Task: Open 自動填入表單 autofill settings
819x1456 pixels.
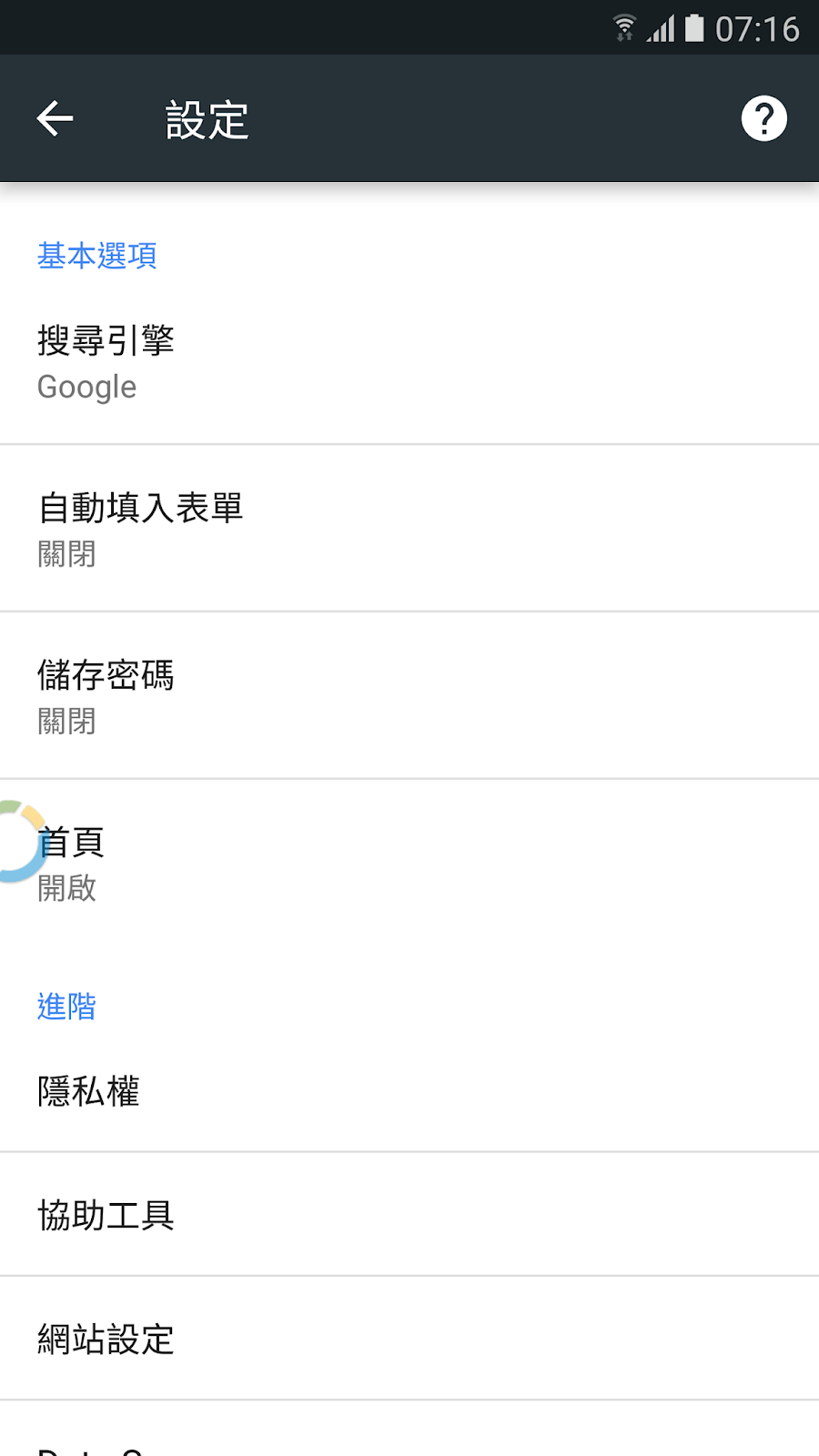Action: pyautogui.click(x=409, y=529)
